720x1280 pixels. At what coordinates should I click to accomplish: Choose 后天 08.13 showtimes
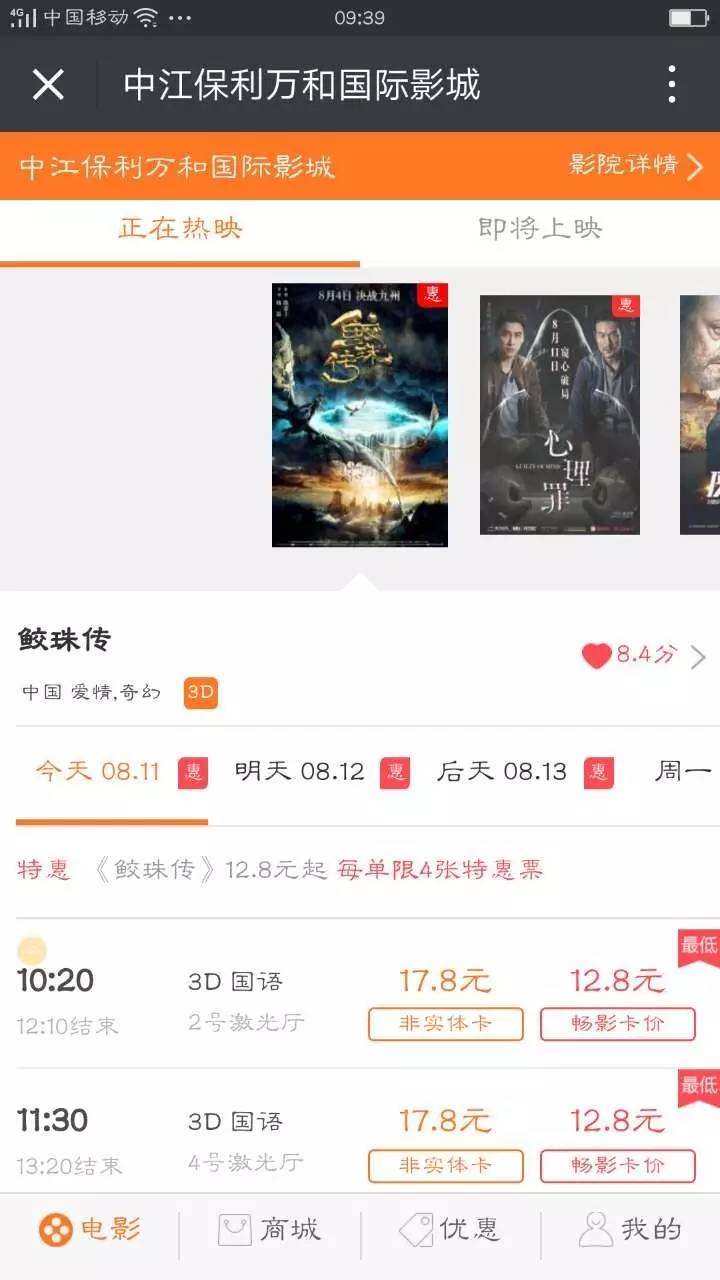coord(525,772)
